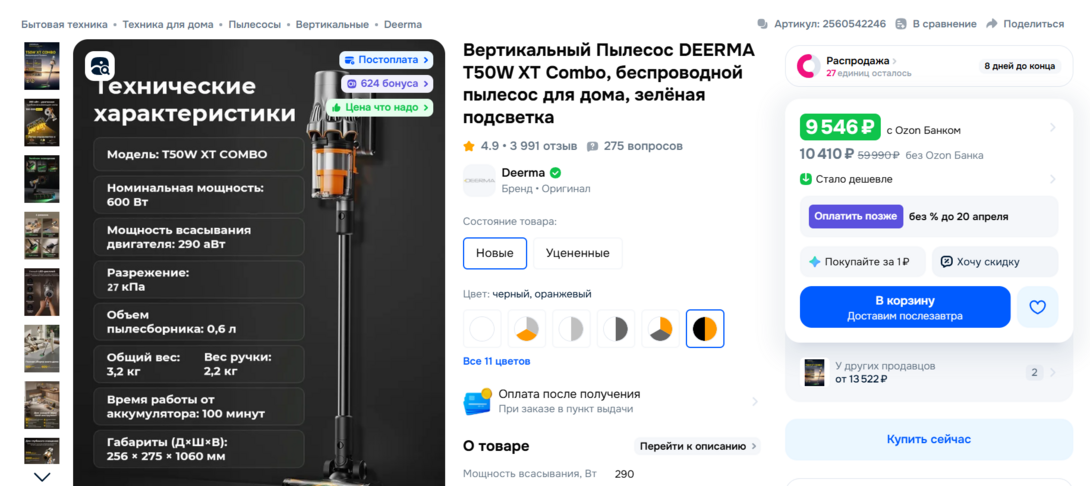Go to Пылесосы breadcrumb category
This screenshot has height=486, width=1090.
254,24
